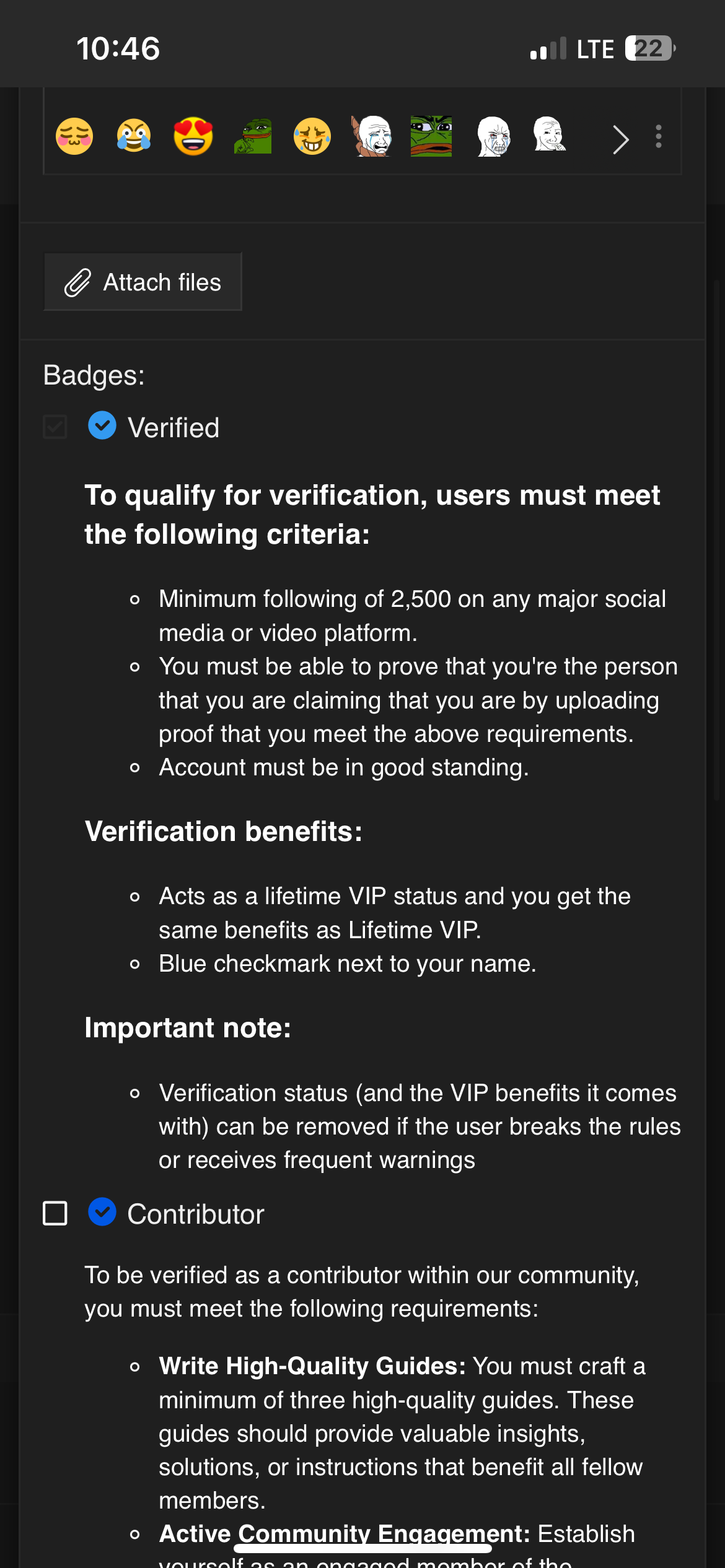The height and width of the screenshot is (1568, 725).
Task: Insert the blushing face emoji
Action: (x=74, y=136)
